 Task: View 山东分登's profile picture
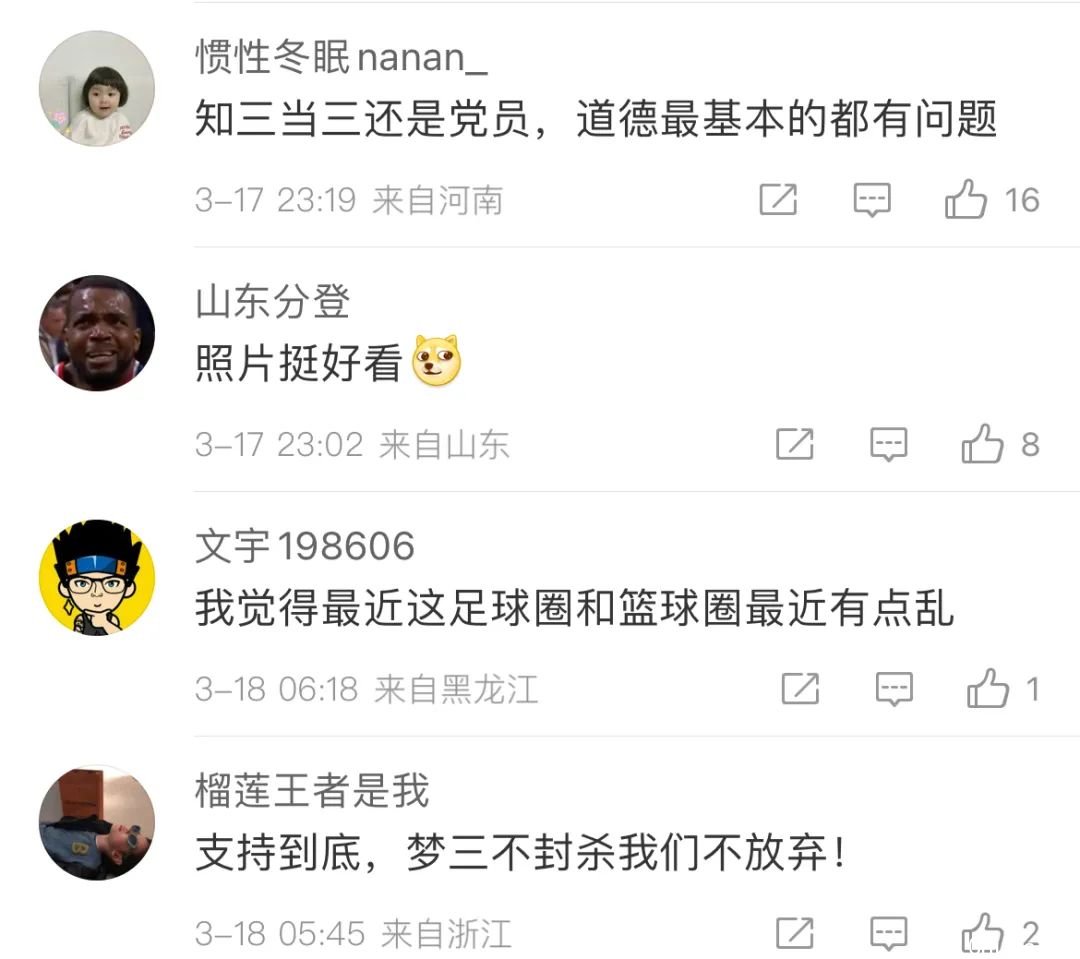pos(97,333)
